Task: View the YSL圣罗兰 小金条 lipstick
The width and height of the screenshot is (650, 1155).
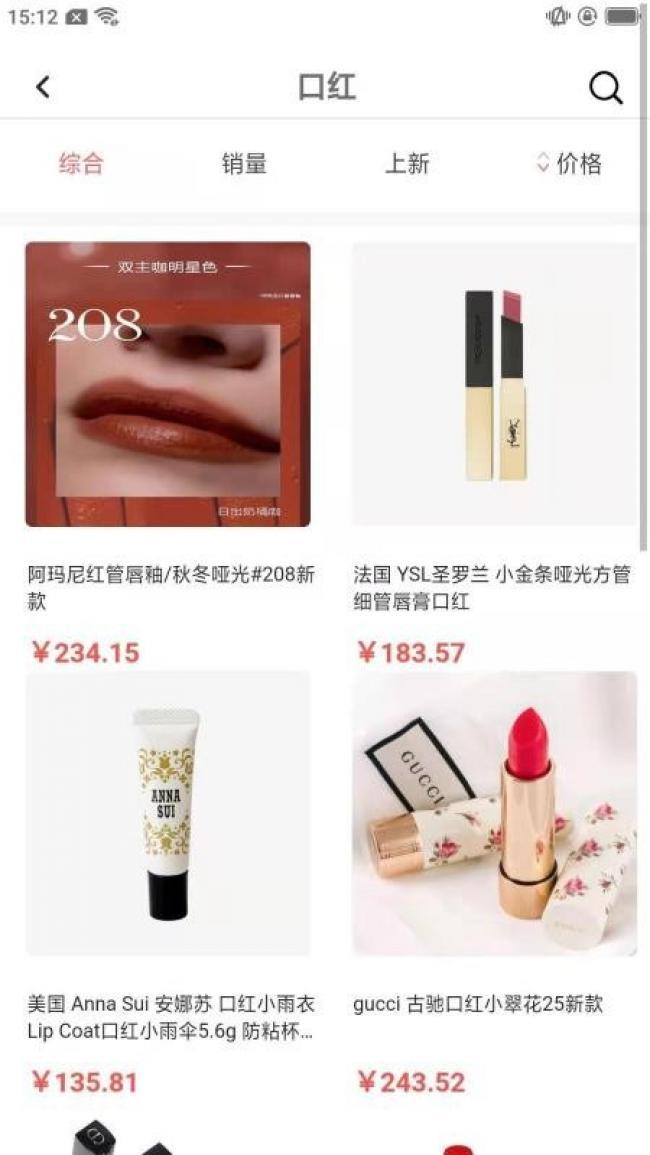Action: (494, 385)
